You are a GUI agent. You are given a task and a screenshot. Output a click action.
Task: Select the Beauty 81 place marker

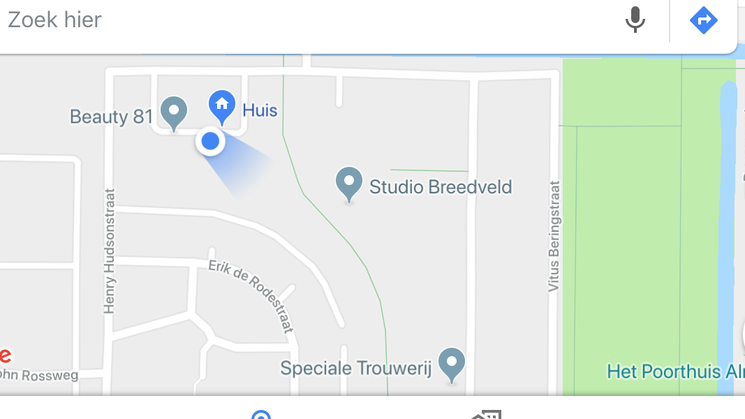tap(174, 113)
